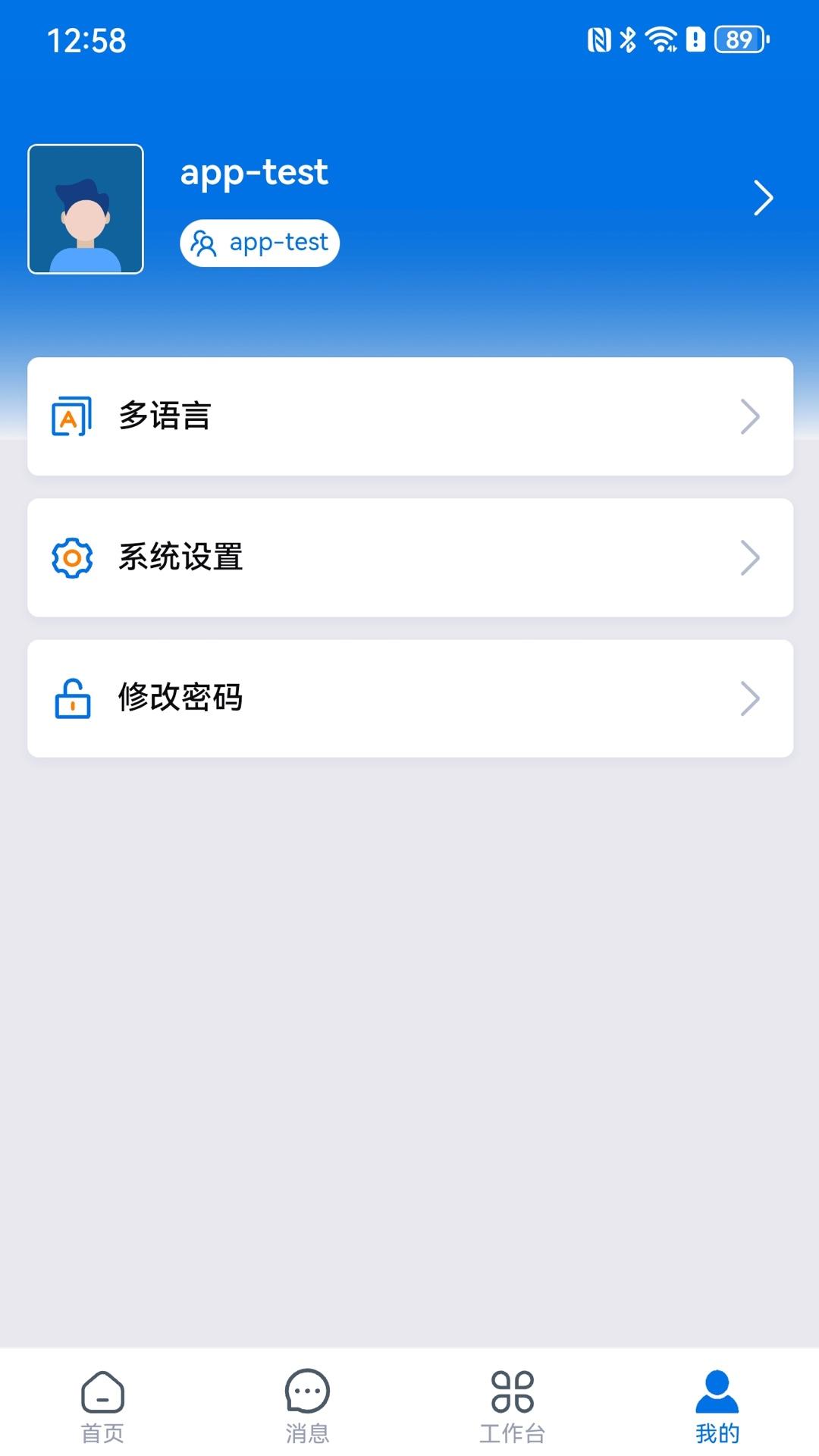Expand the 多语言 row chevron

(x=751, y=416)
